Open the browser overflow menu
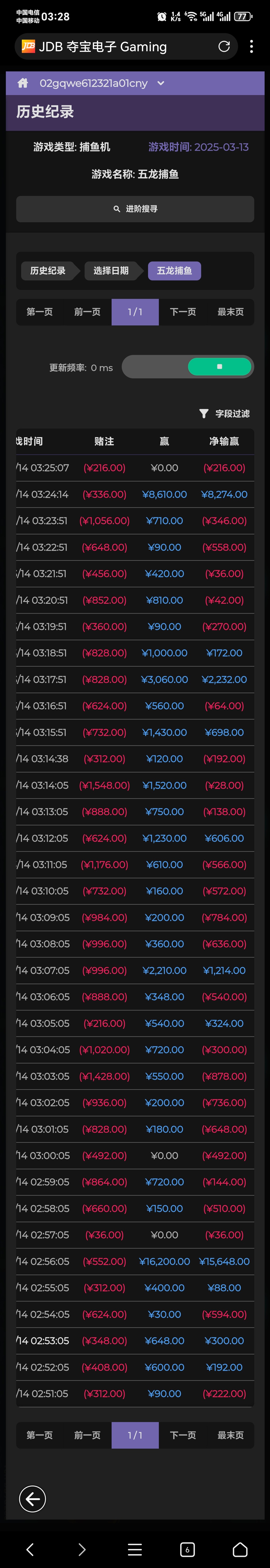 click(x=251, y=47)
